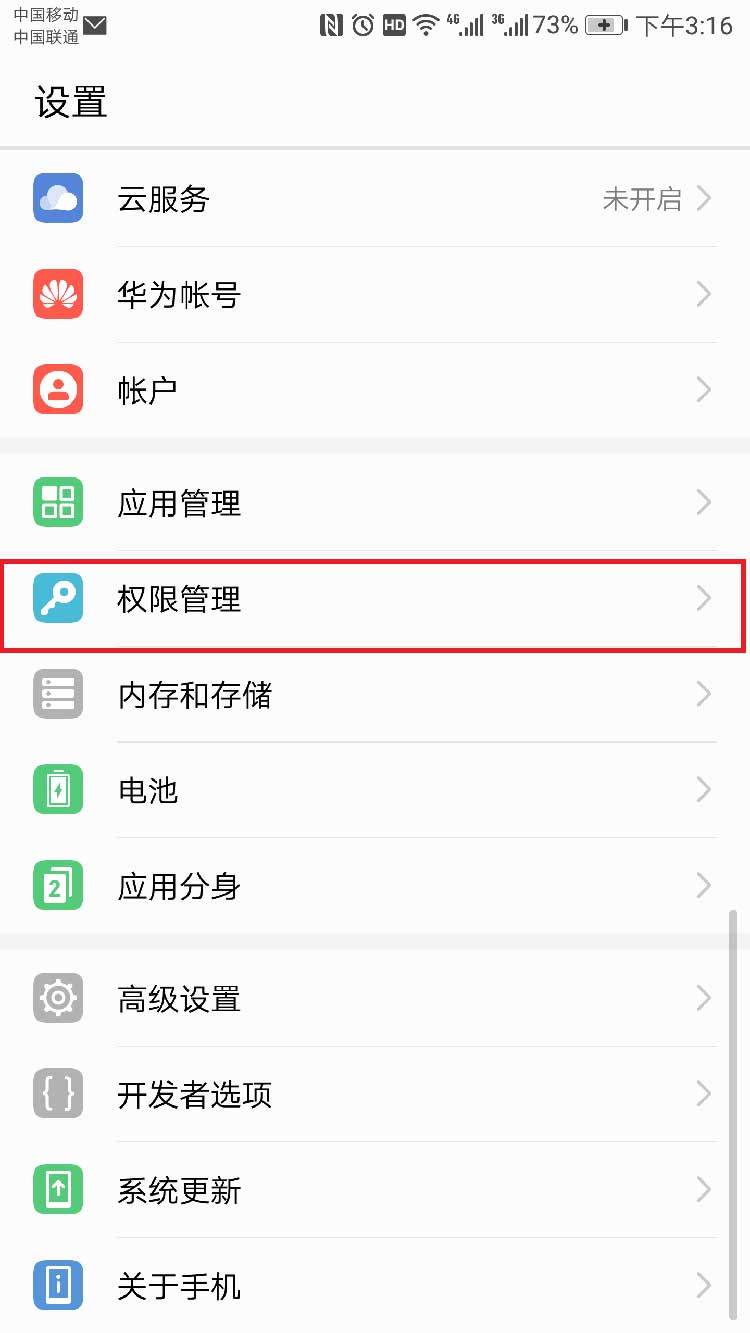Open 内存和存储
Screen dimensions: 750x1333
coord(375,694)
